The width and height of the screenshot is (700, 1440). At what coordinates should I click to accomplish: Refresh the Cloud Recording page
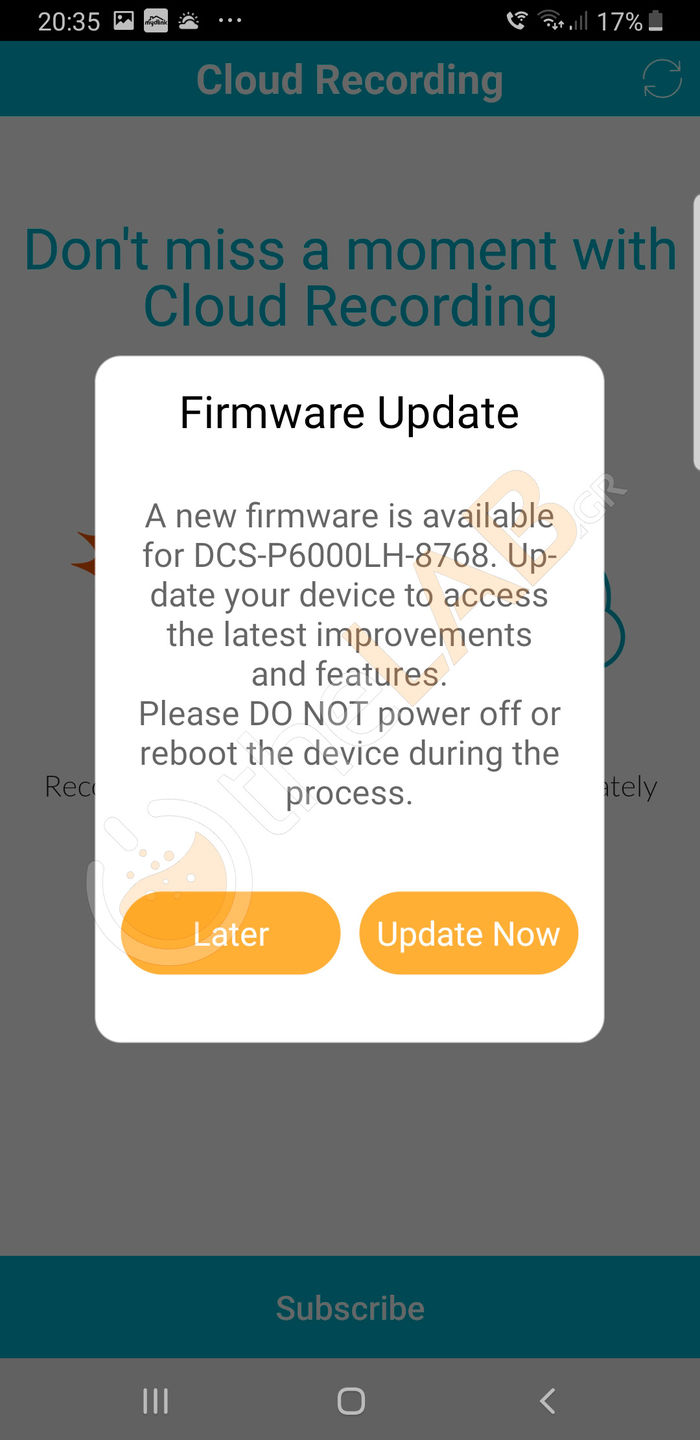pyautogui.click(x=662, y=79)
